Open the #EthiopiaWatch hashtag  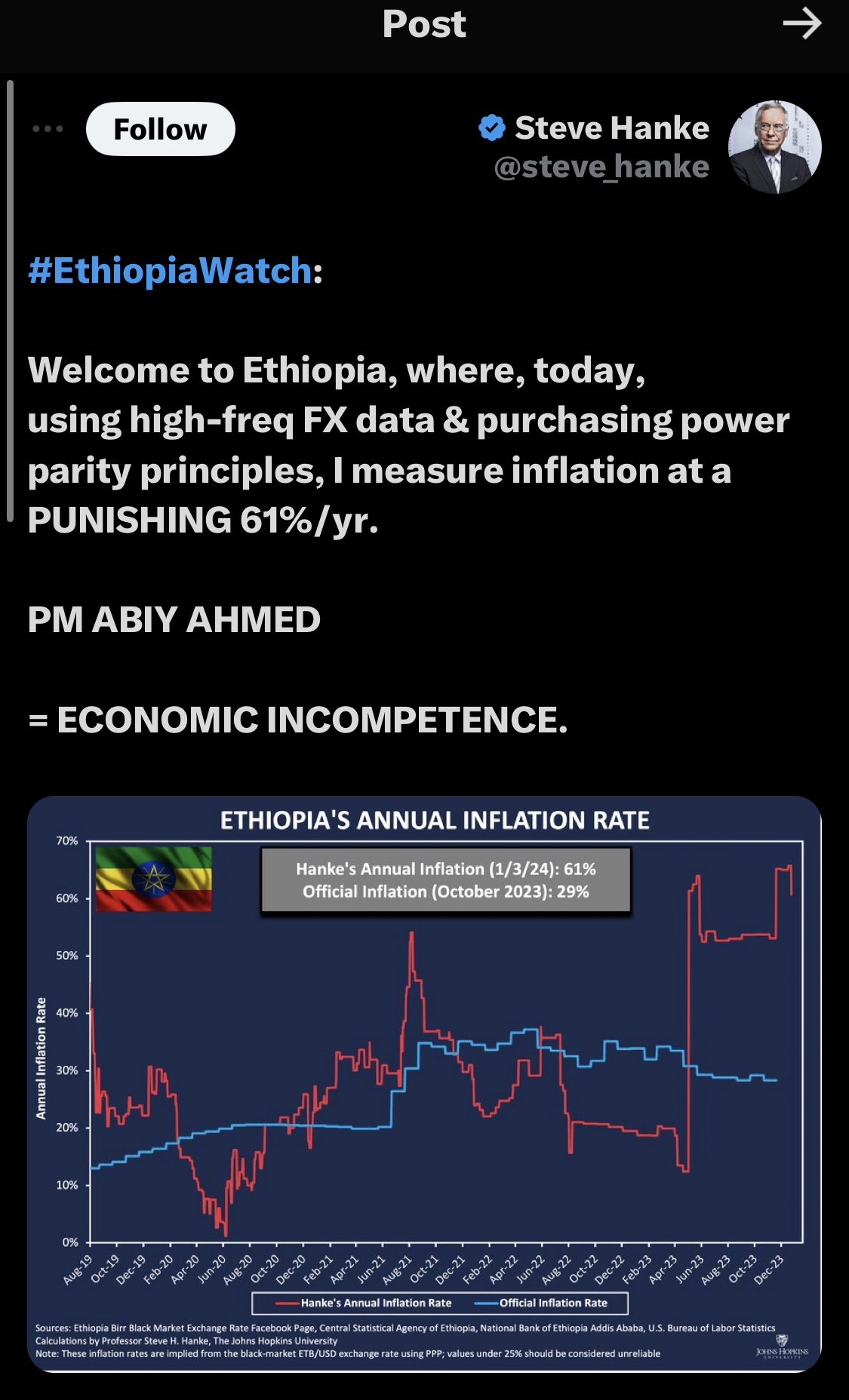(x=171, y=270)
